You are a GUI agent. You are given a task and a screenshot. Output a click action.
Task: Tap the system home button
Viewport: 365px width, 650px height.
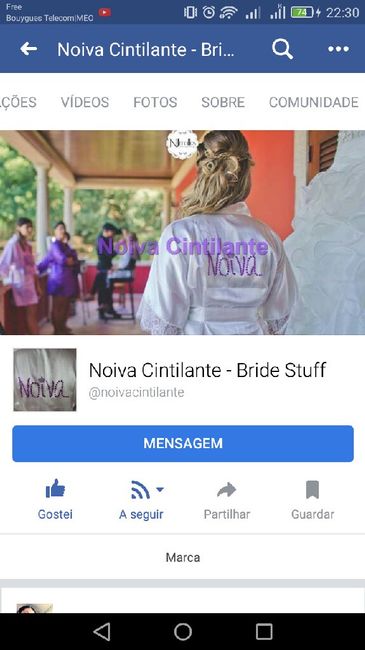point(183,632)
